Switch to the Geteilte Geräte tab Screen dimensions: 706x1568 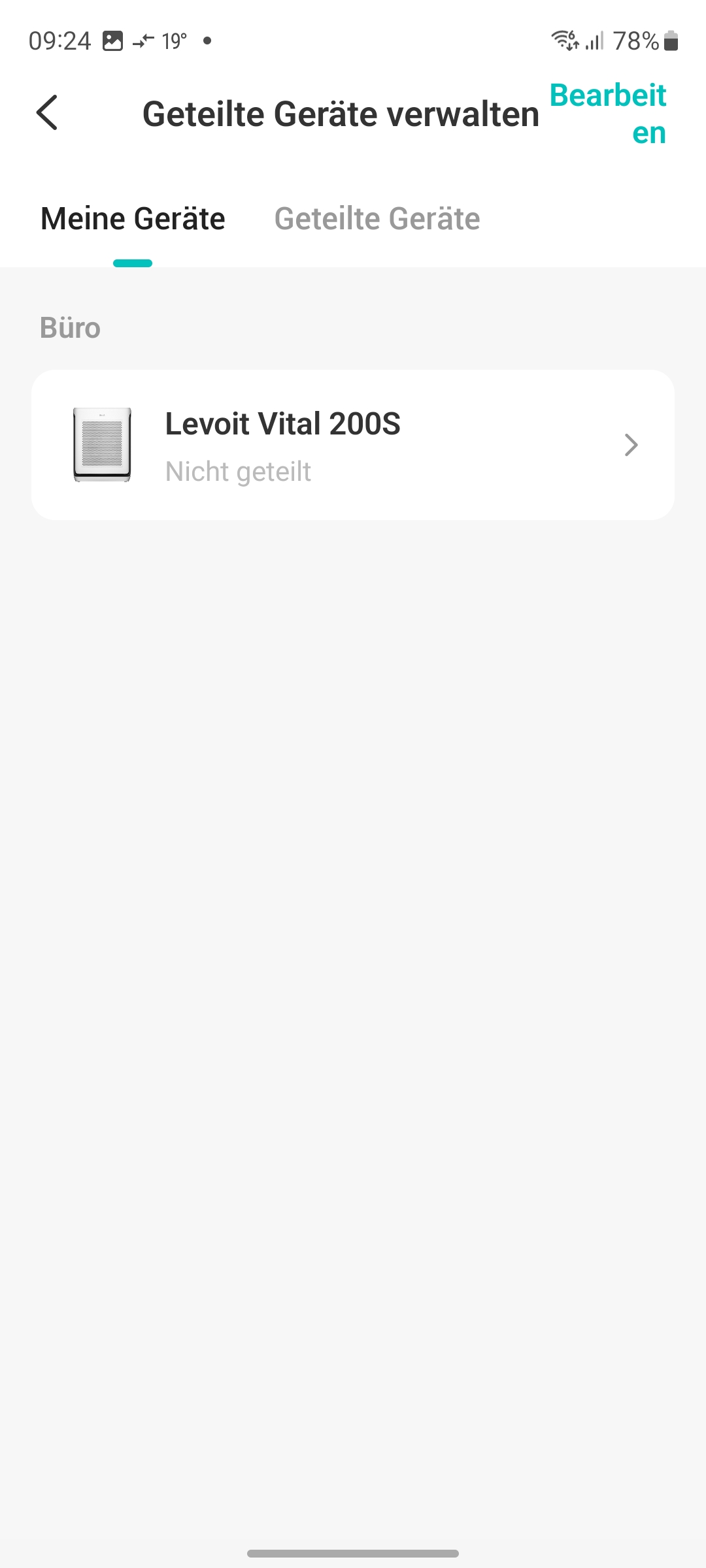pyautogui.click(x=377, y=219)
